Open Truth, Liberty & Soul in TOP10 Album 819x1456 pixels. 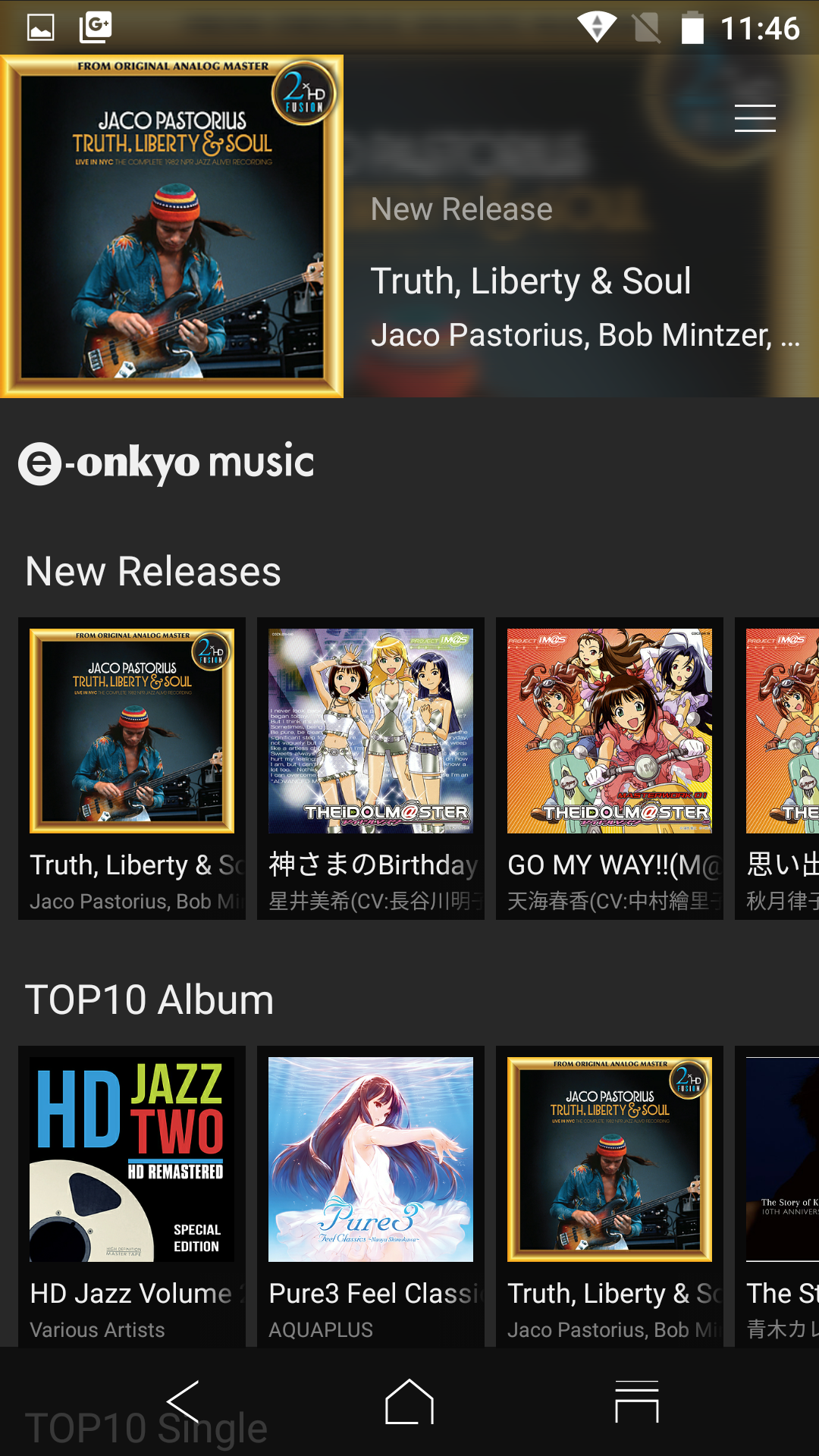(x=610, y=1196)
